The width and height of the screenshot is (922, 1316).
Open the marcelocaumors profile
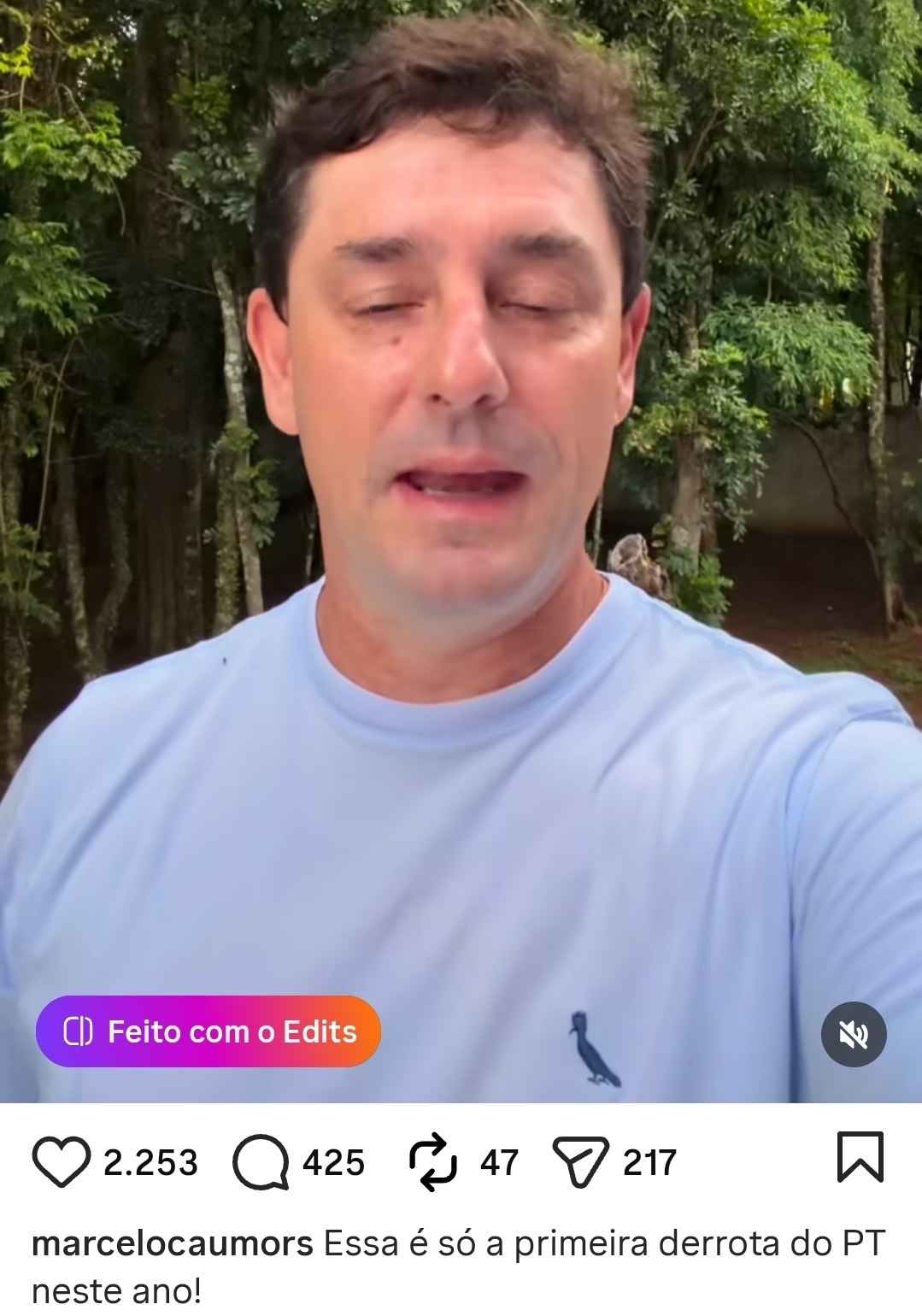tap(172, 1244)
